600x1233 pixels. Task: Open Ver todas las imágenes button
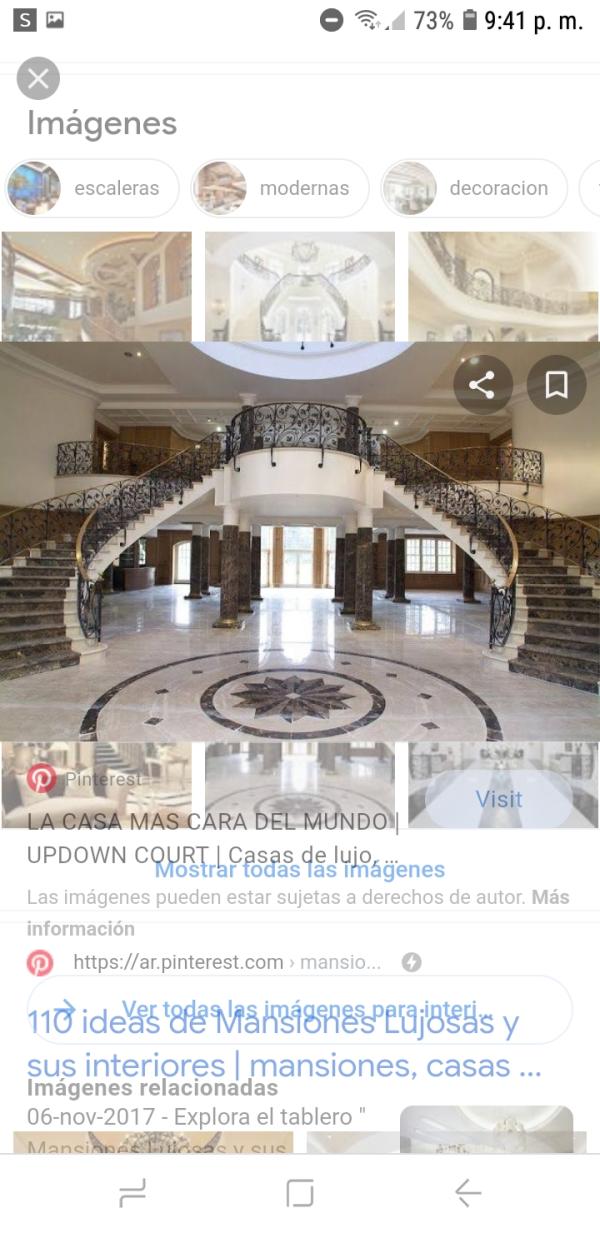(x=299, y=1009)
